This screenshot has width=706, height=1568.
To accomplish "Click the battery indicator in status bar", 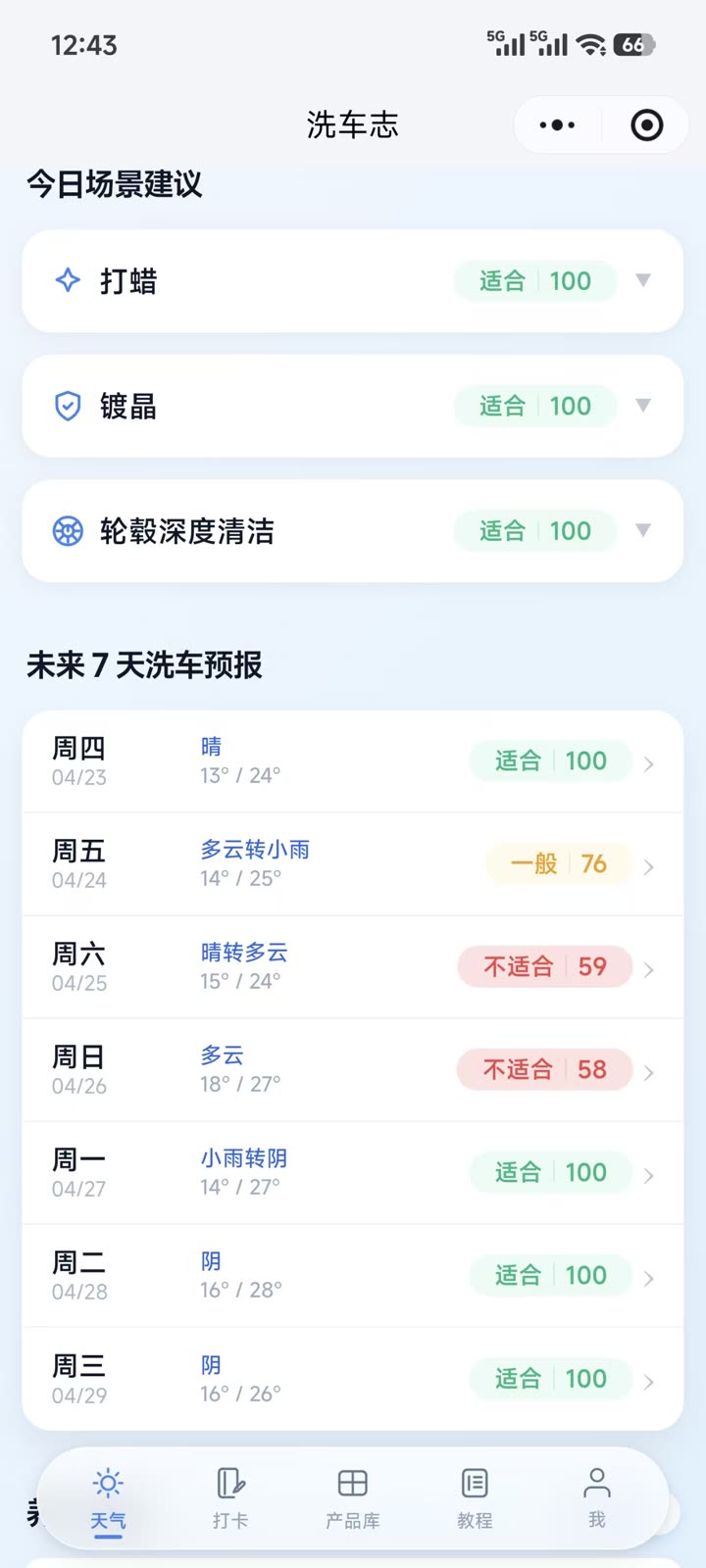I will pyautogui.click(x=634, y=45).
